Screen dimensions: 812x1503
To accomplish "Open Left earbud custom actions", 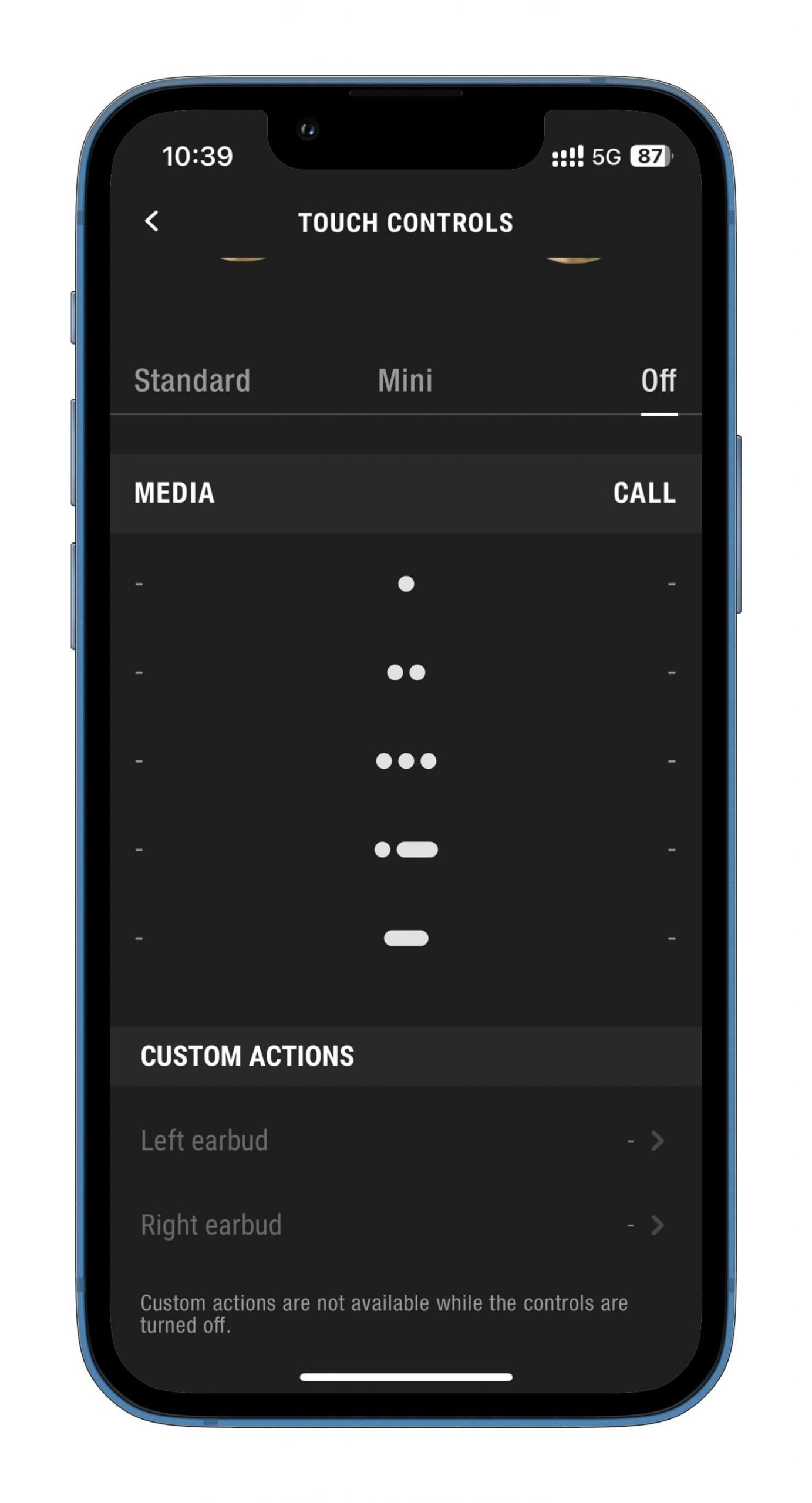I will pos(405,1141).
